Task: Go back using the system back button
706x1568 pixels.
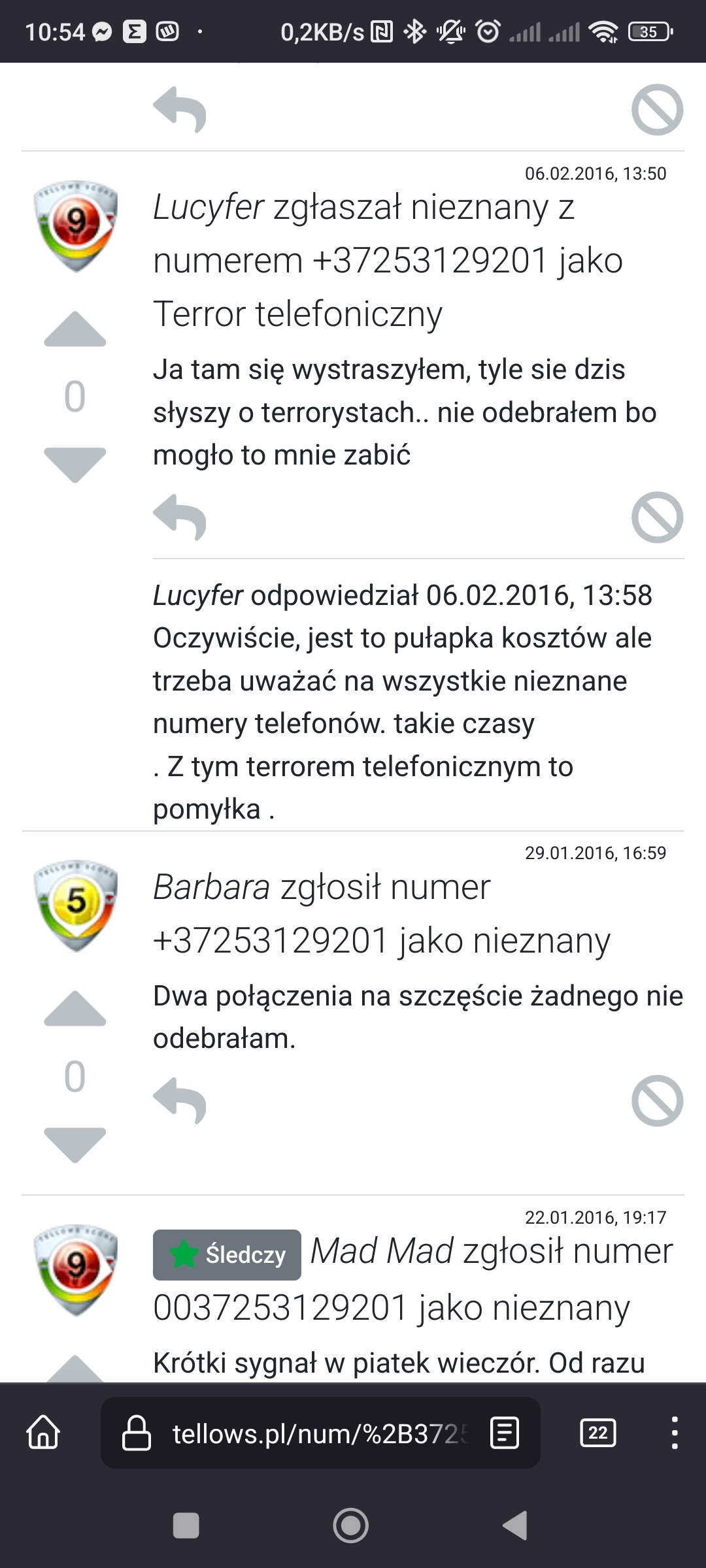Action: [x=515, y=1526]
